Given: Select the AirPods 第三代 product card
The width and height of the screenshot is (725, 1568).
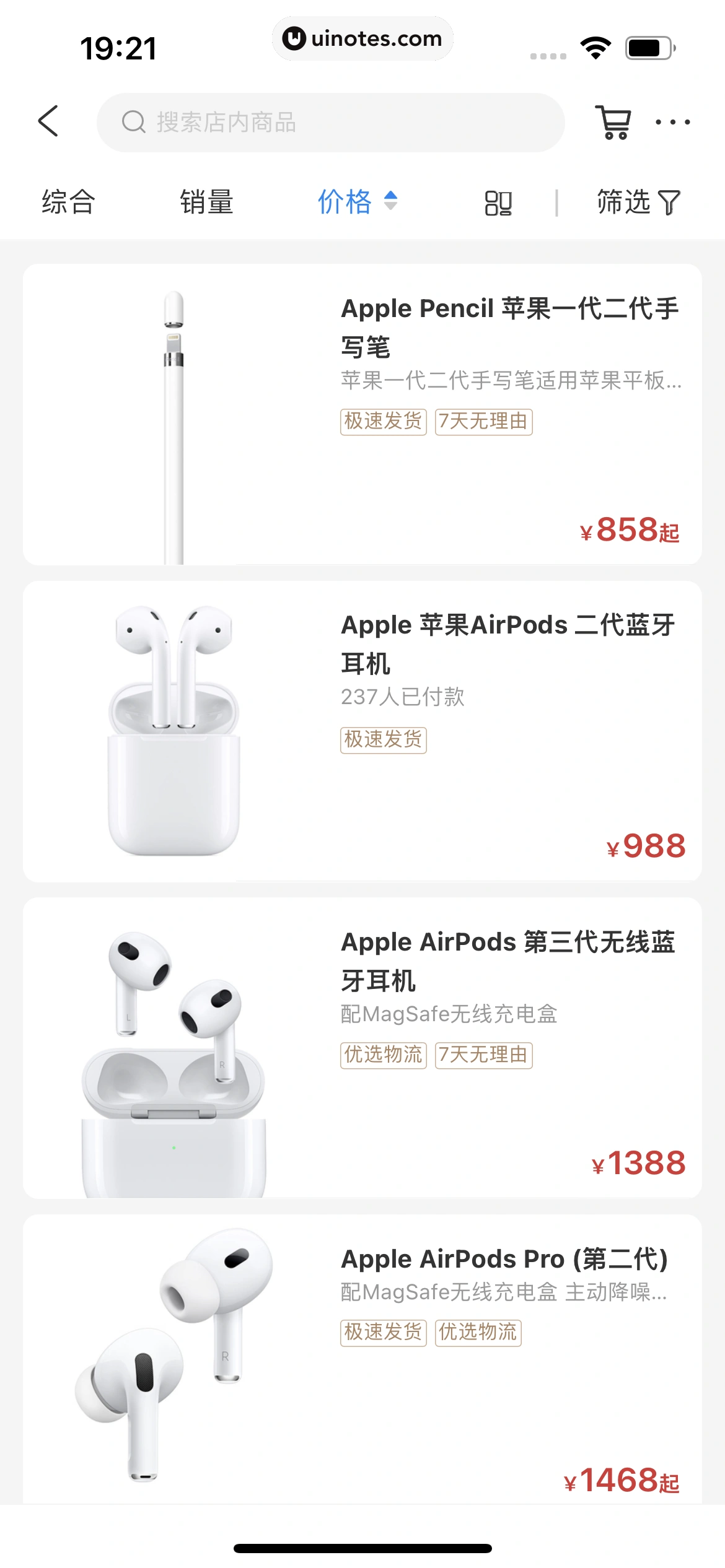Looking at the screenshot, I should click(362, 1047).
